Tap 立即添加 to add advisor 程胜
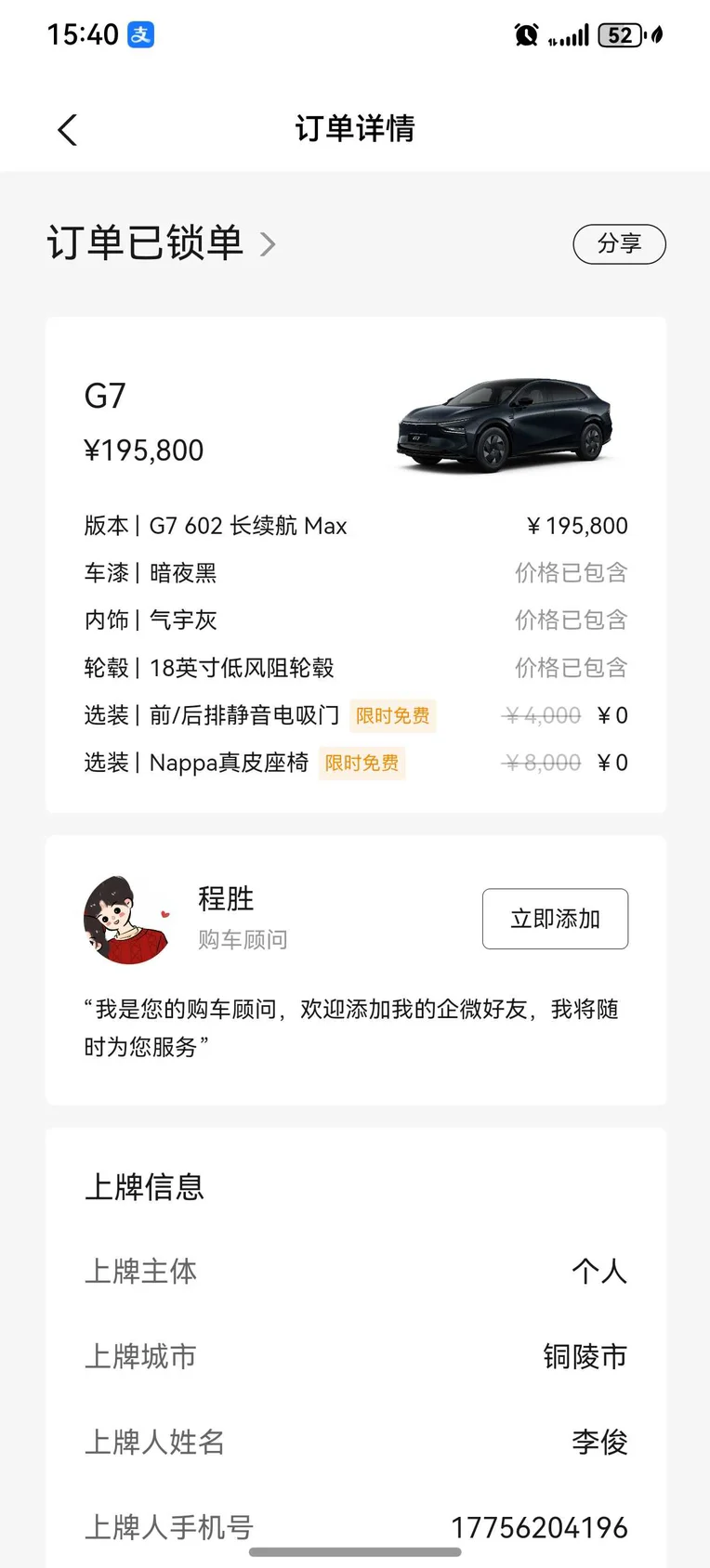710x1568 pixels. point(555,919)
